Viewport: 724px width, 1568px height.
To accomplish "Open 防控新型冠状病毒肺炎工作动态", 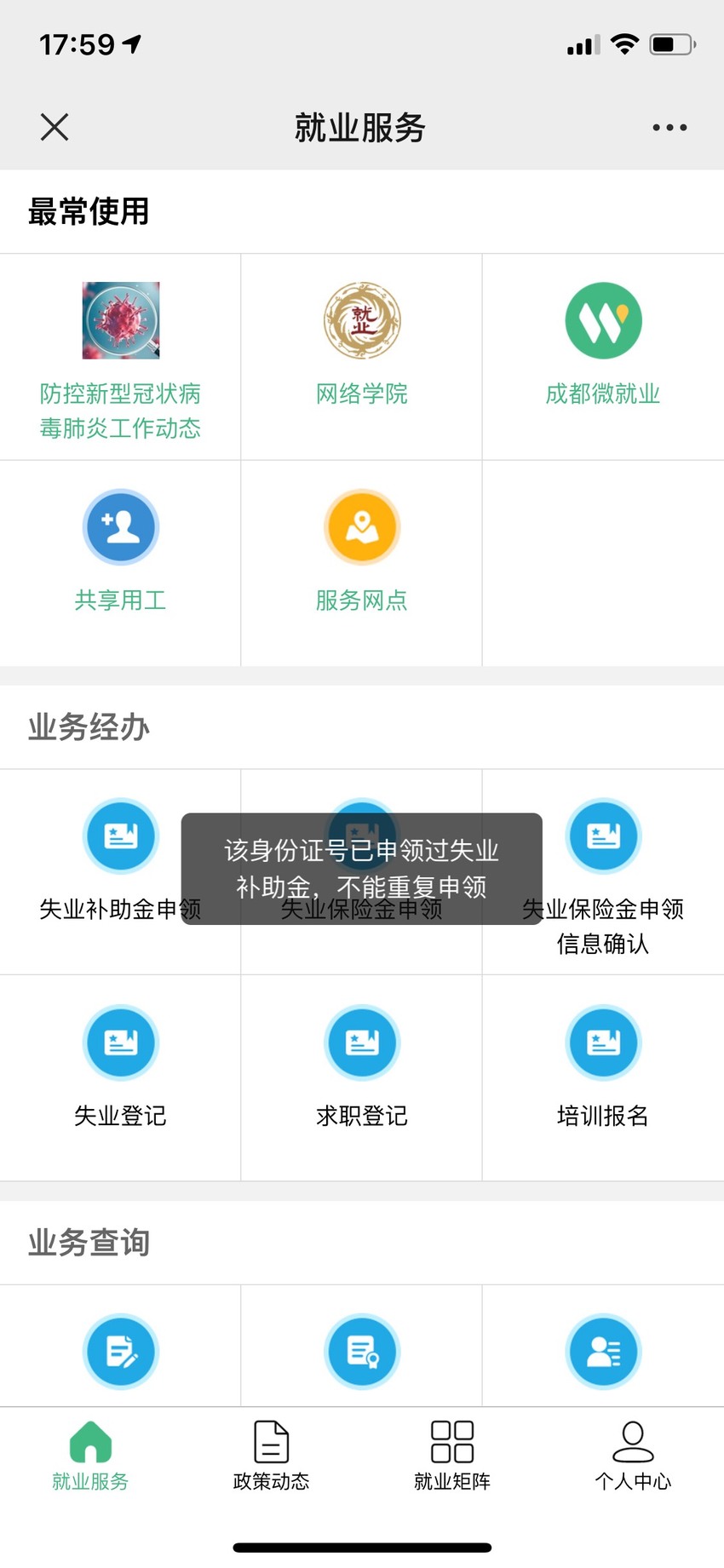I will [120, 357].
